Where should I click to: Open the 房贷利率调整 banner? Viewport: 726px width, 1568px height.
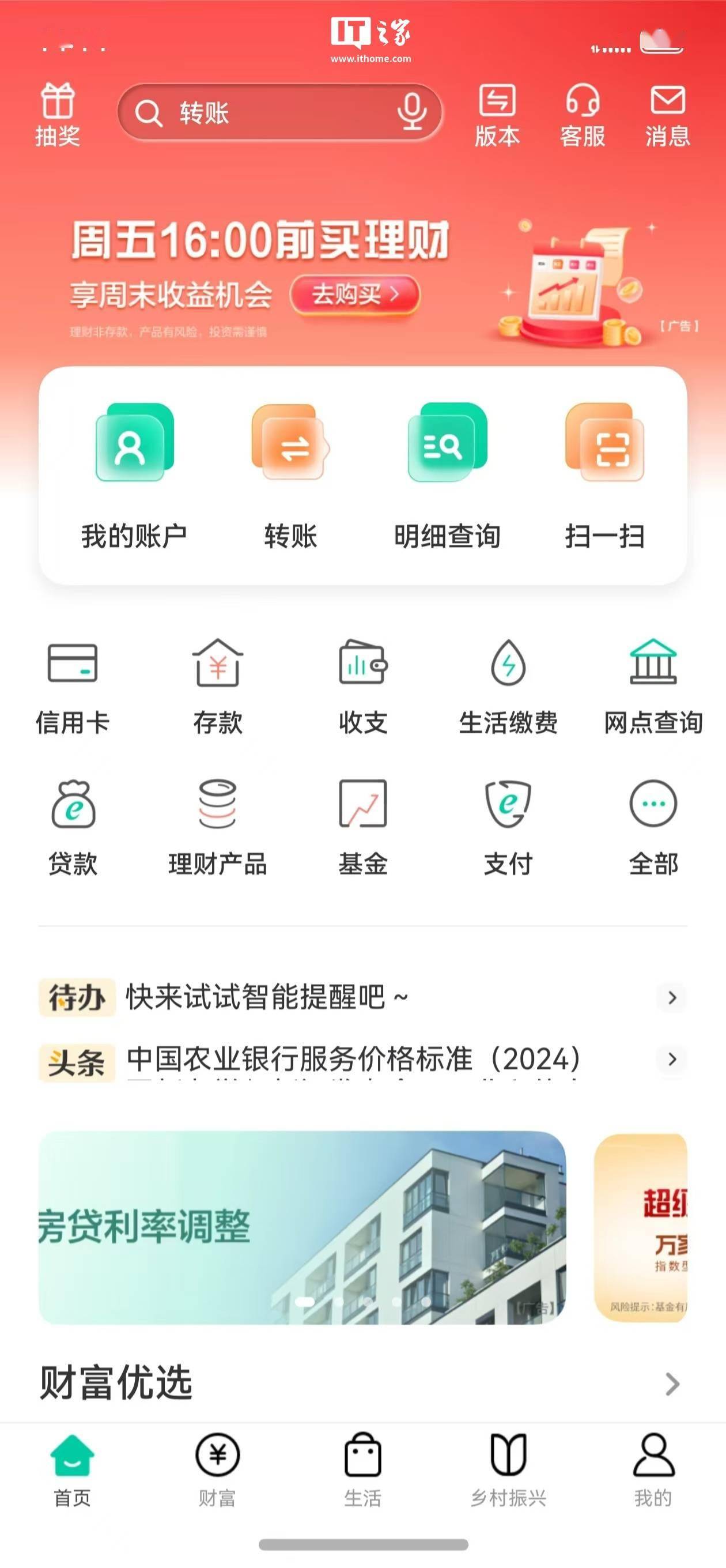[x=302, y=1227]
